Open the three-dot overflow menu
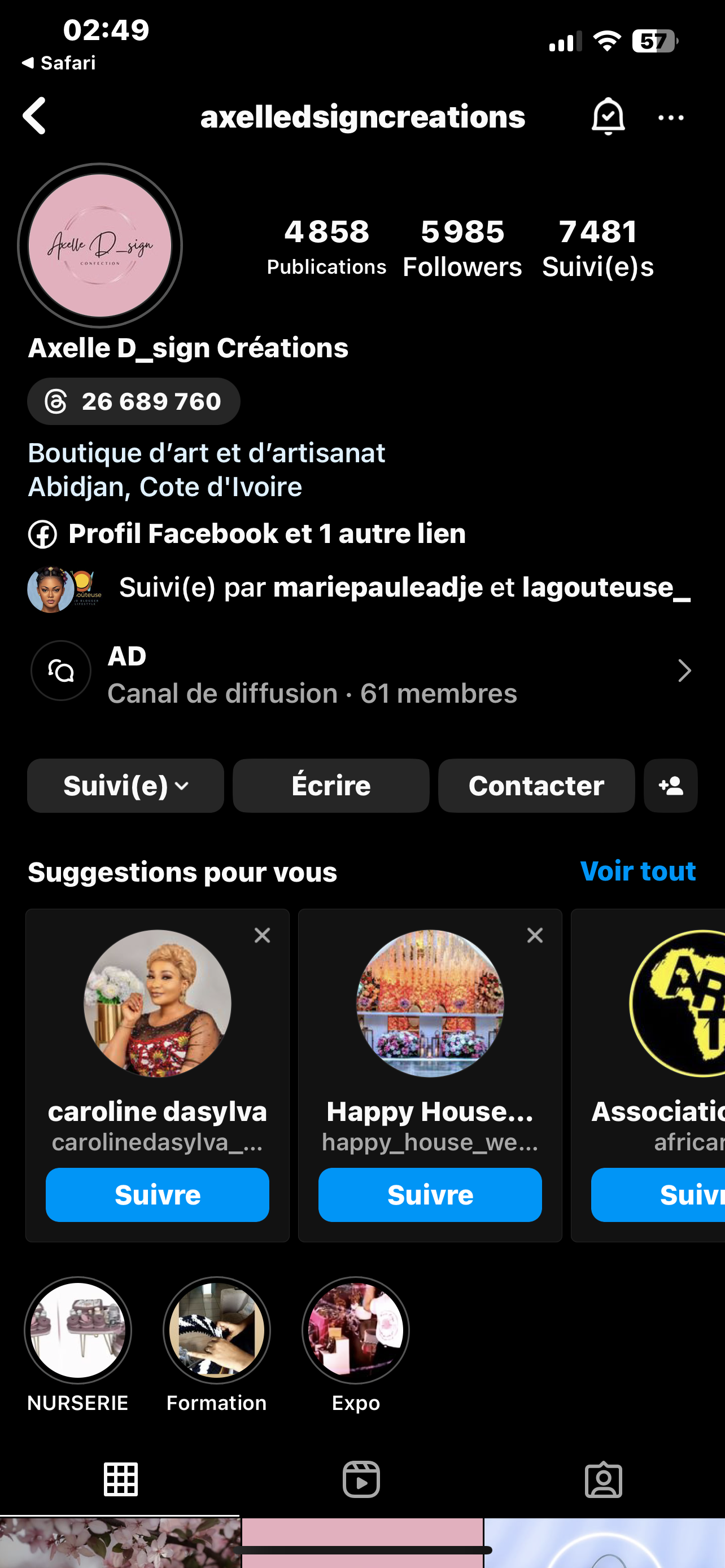725x1568 pixels. coord(671,117)
